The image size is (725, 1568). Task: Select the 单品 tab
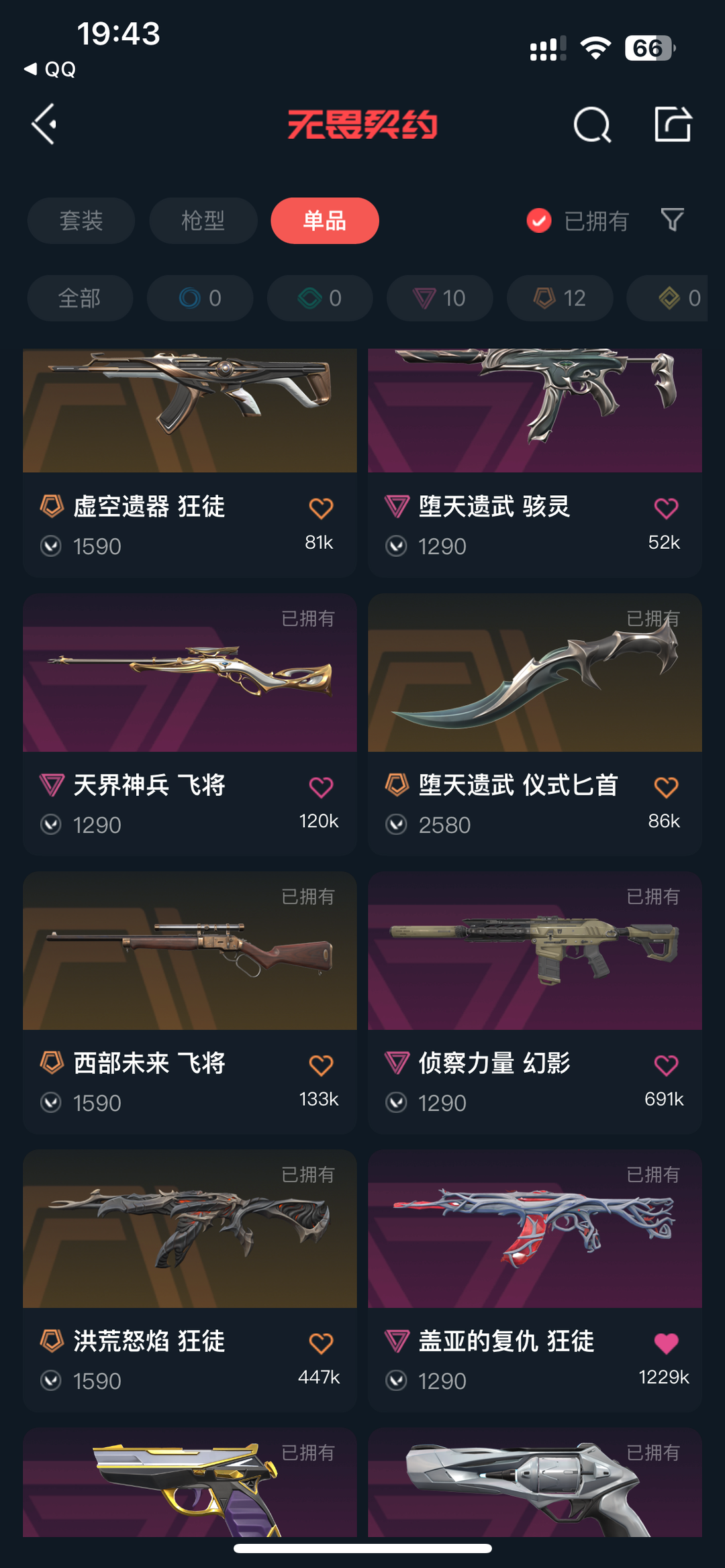coord(325,221)
